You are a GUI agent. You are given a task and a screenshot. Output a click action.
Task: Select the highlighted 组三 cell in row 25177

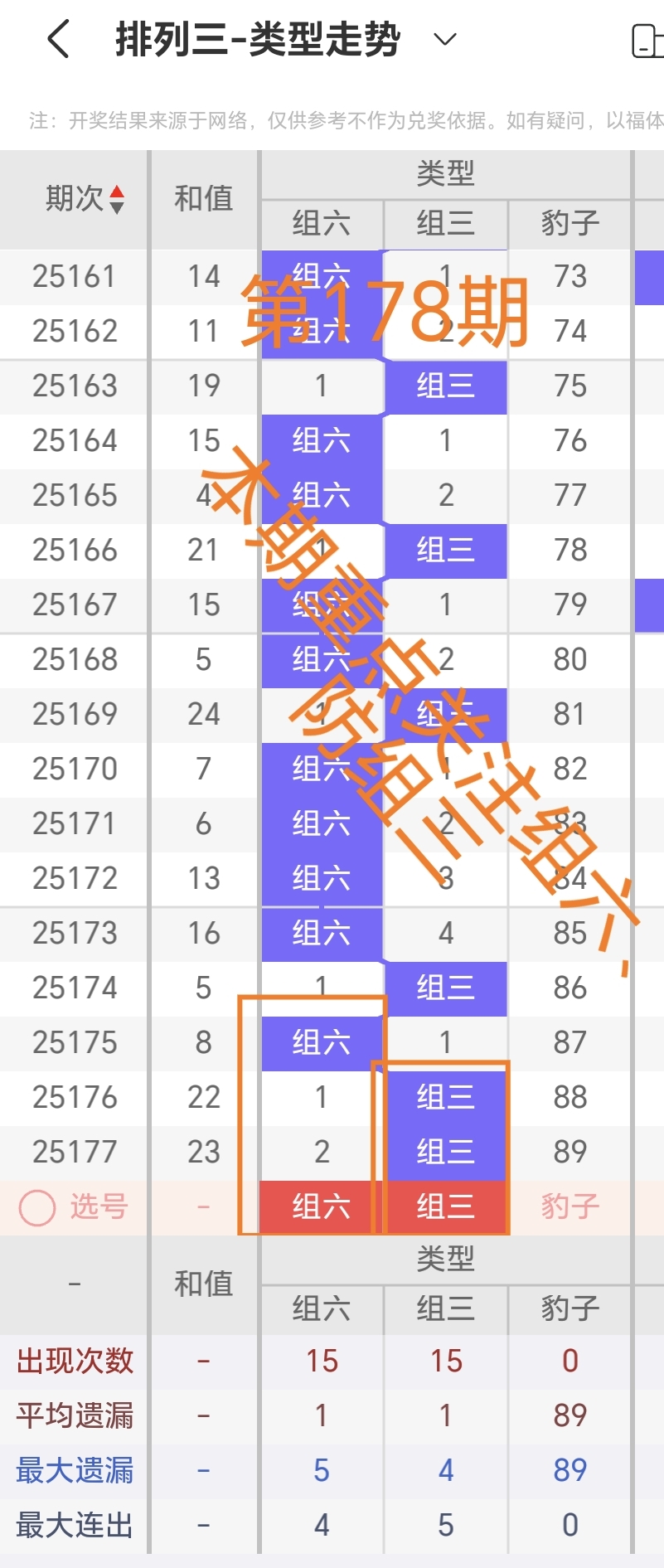[x=445, y=1151]
